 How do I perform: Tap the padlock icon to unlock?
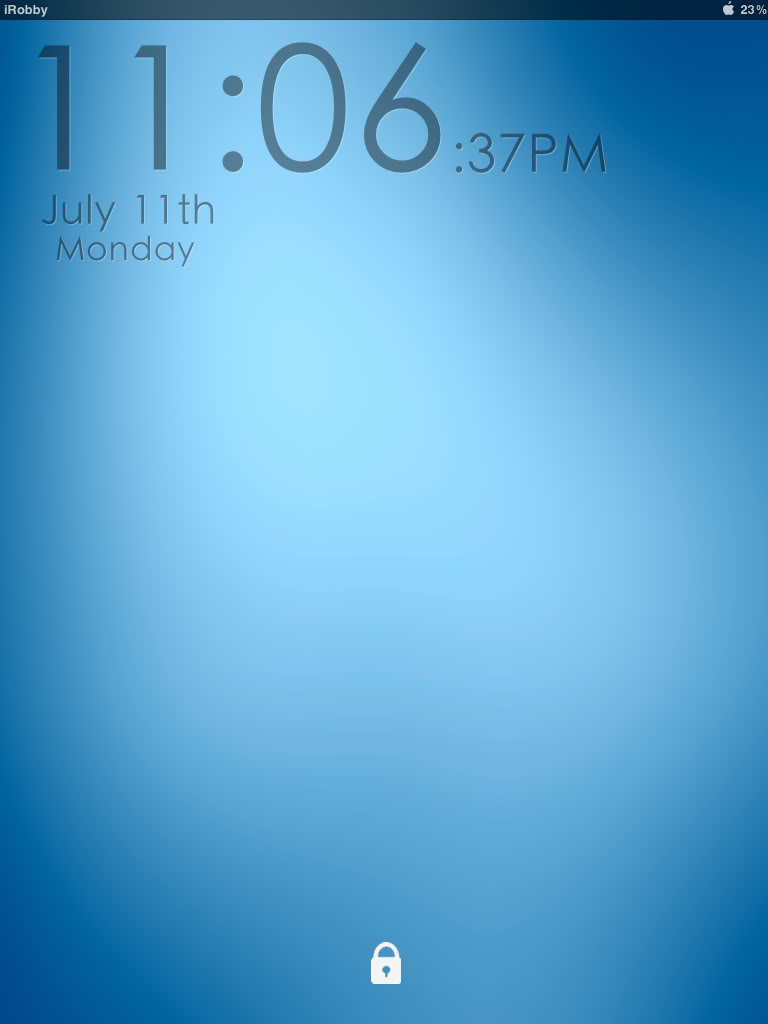pos(385,965)
